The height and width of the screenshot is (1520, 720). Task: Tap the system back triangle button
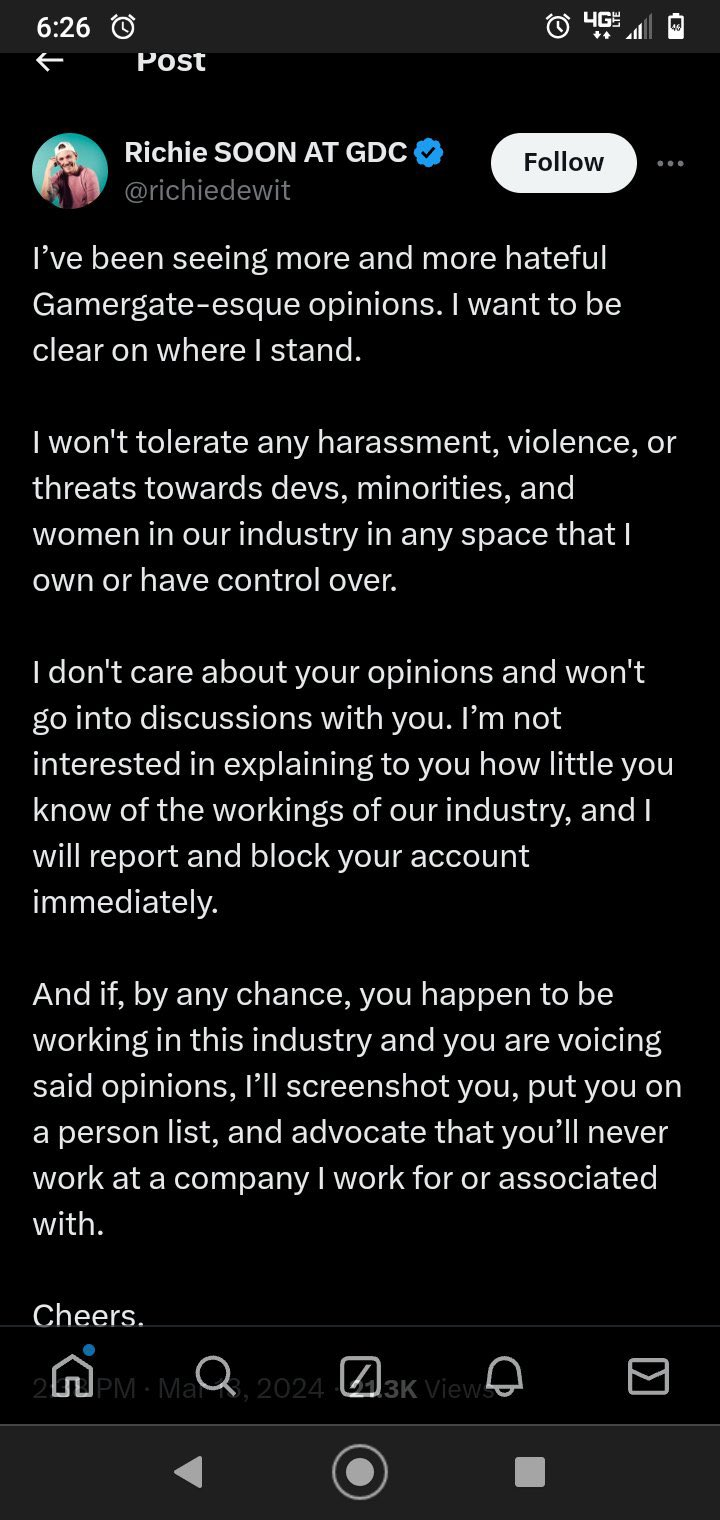(x=188, y=1472)
